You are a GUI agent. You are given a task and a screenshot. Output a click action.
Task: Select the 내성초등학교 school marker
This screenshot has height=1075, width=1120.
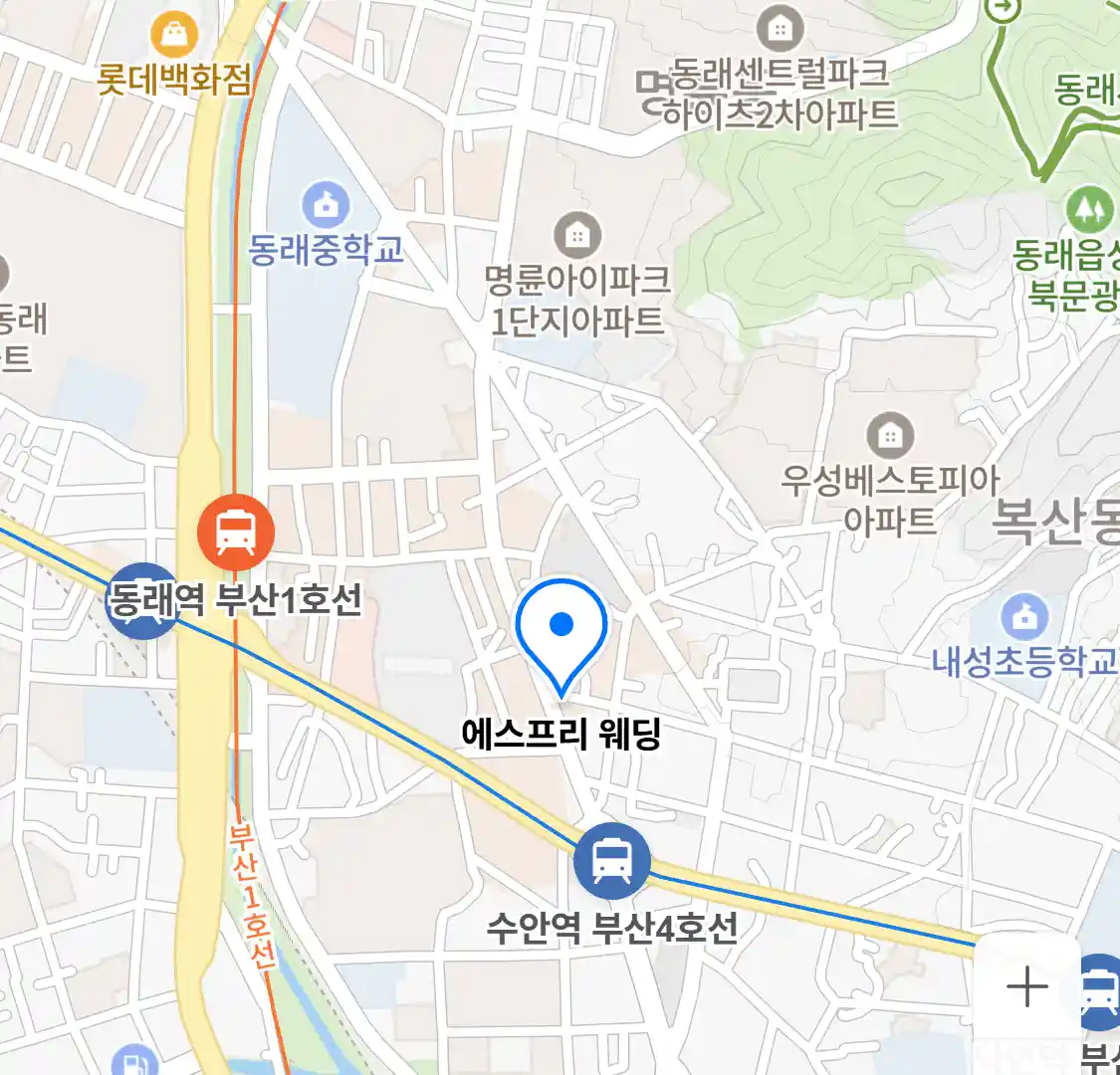coord(1023,617)
